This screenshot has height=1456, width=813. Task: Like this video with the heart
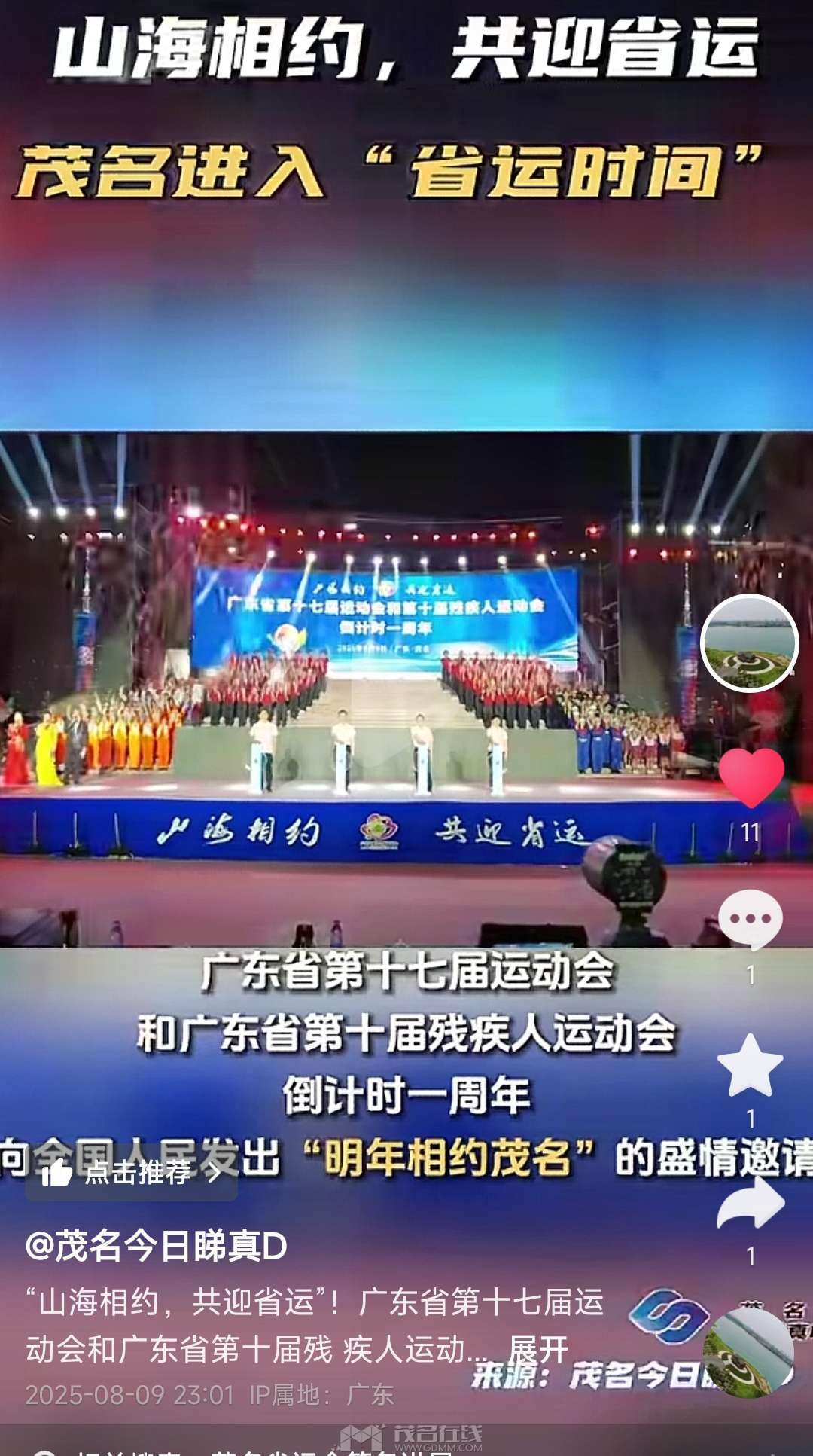tap(751, 777)
